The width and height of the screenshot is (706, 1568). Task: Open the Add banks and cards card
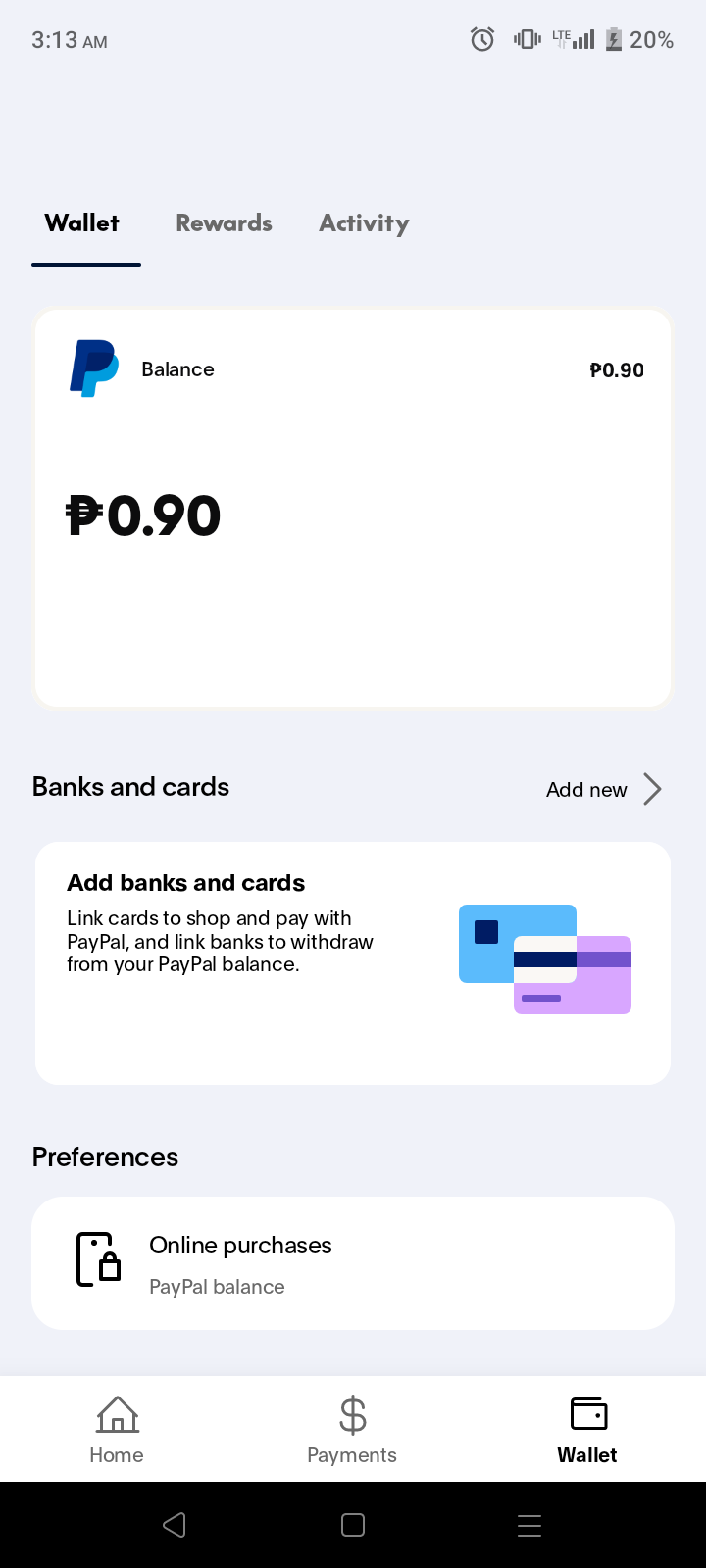click(x=353, y=963)
